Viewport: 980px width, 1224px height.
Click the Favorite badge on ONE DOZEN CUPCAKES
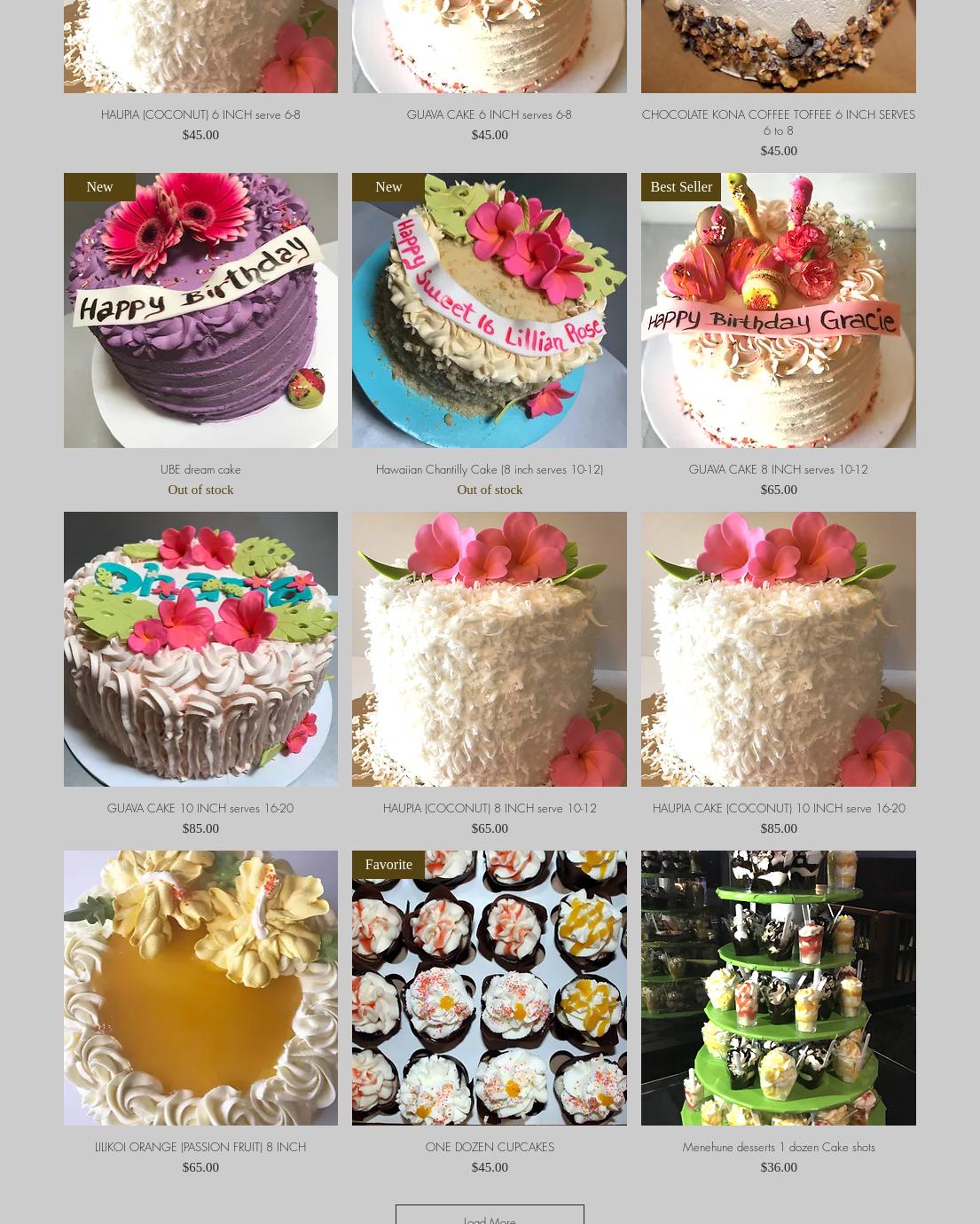coord(388,864)
